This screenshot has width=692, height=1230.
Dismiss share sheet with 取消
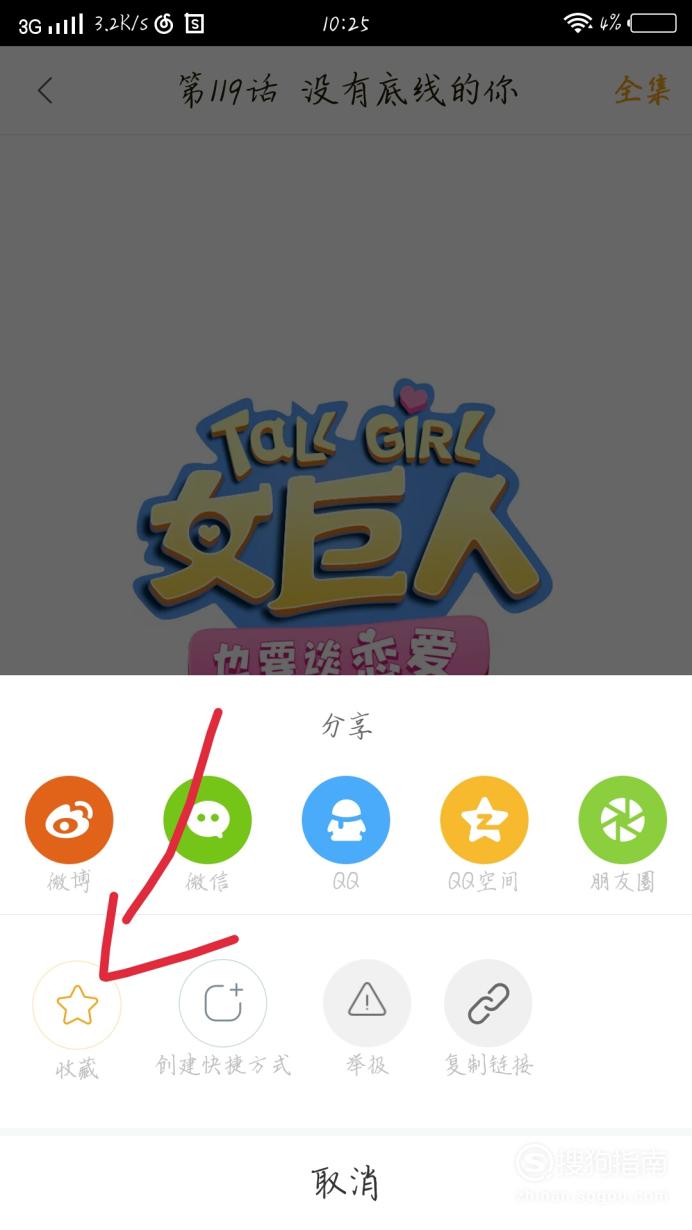[x=346, y=1183]
